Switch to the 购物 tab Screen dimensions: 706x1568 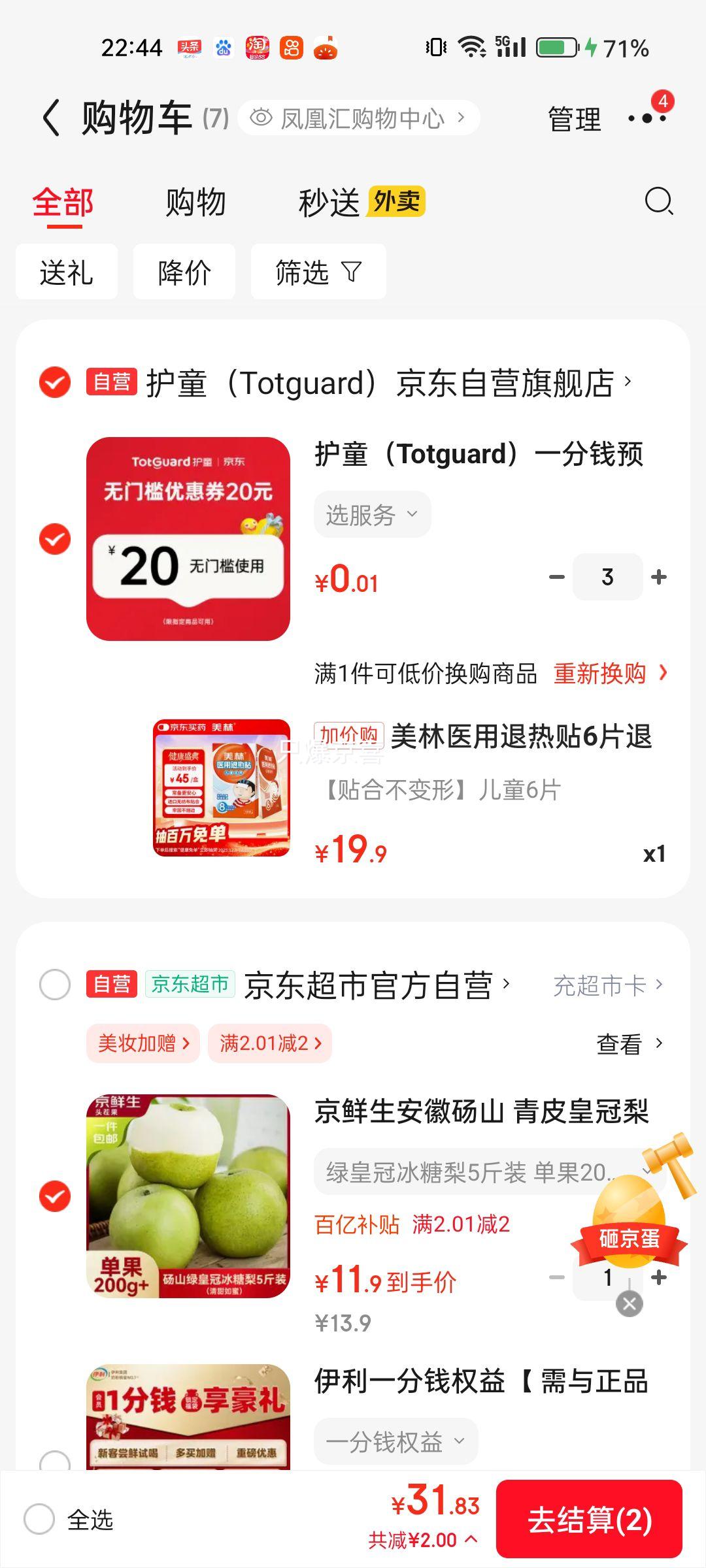195,202
